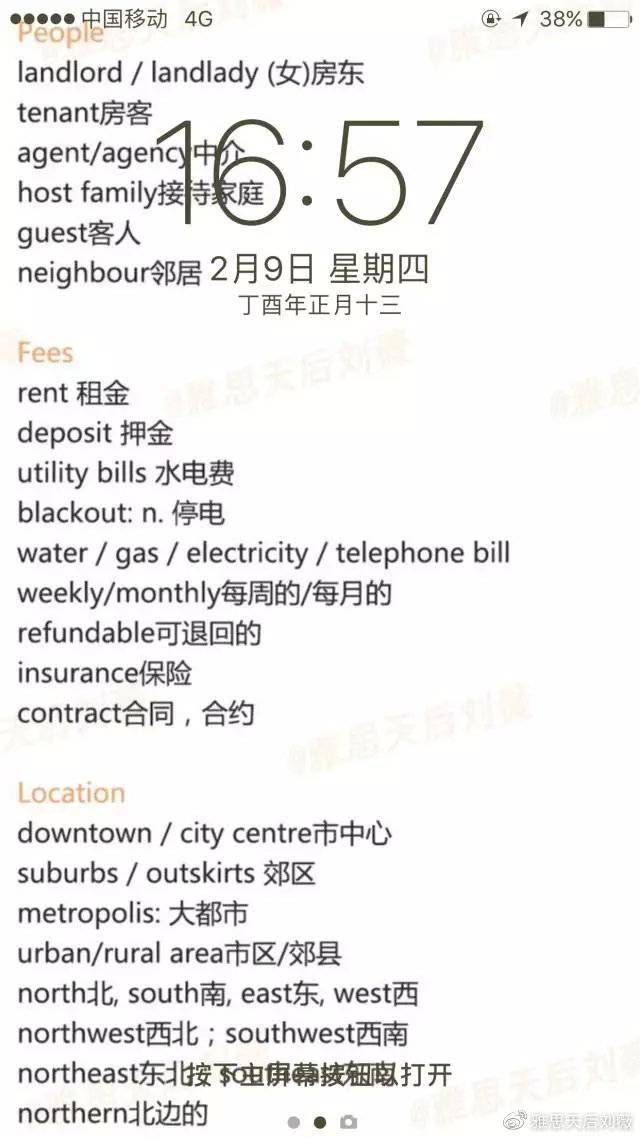Tap the camera icon in the page indicator
640x1138 pixels.
[x=348, y=1122]
